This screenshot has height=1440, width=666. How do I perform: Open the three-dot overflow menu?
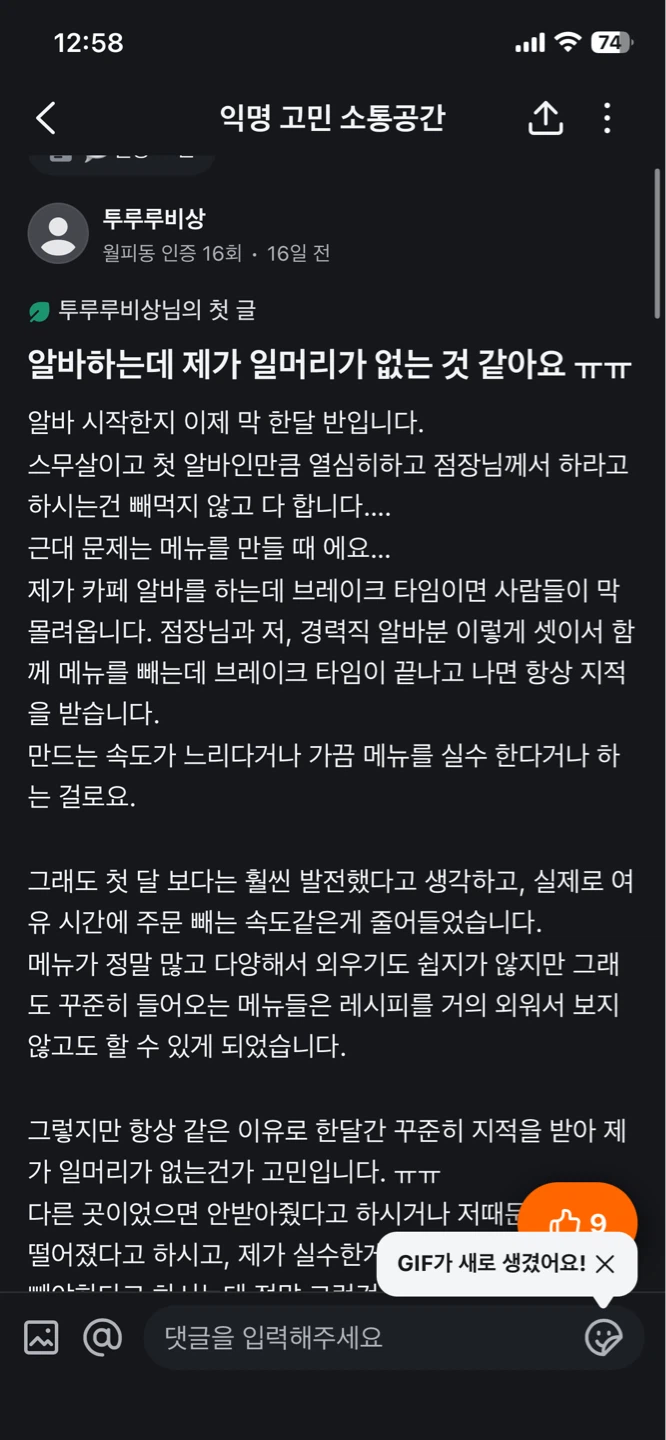click(x=607, y=118)
